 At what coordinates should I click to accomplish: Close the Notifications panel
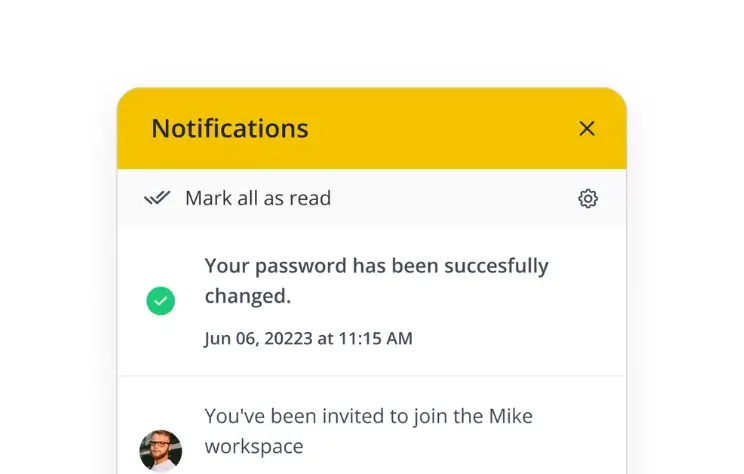pos(587,128)
